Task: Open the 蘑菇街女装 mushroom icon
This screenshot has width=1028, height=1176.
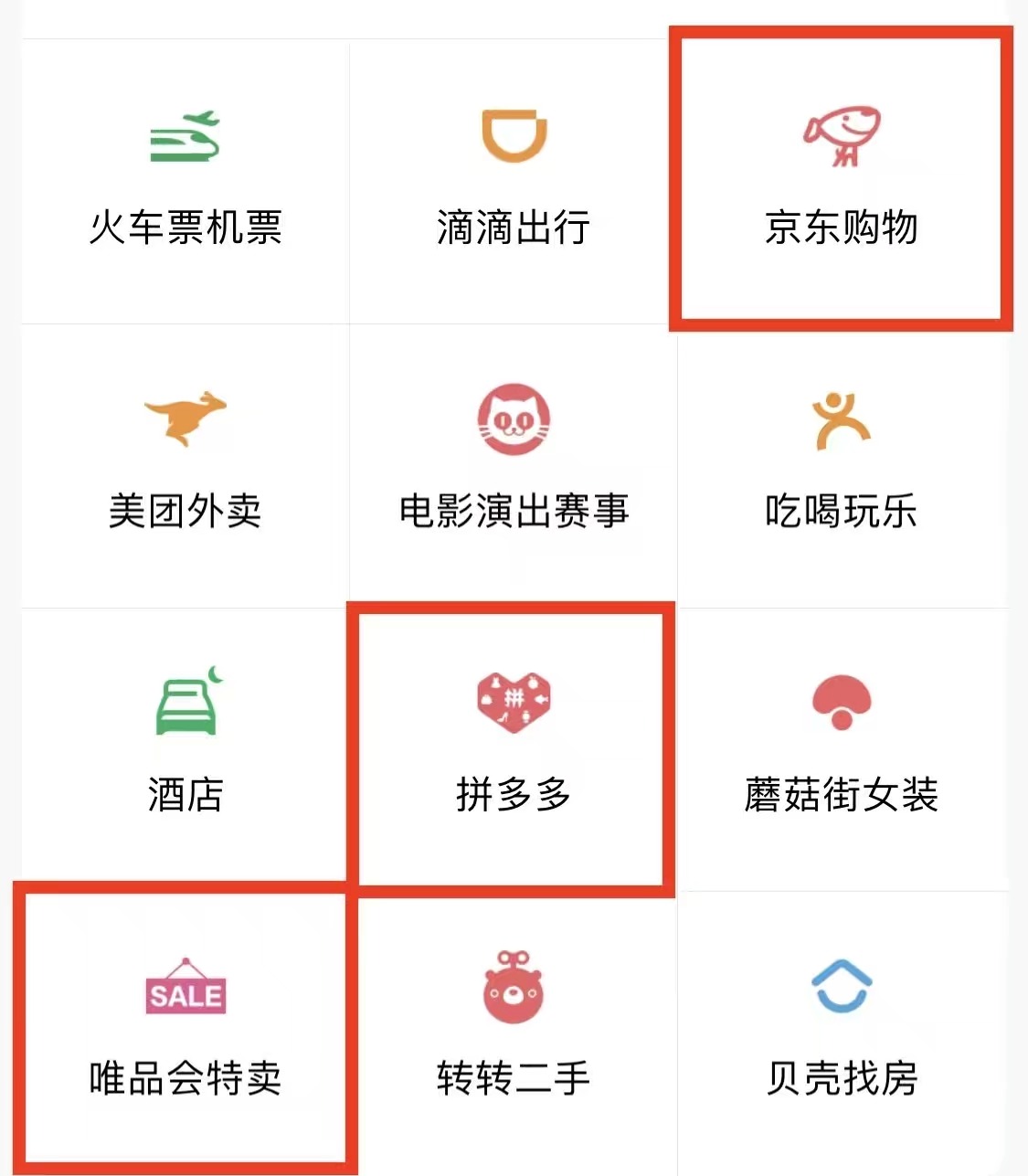Action: click(x=840, y=704)
